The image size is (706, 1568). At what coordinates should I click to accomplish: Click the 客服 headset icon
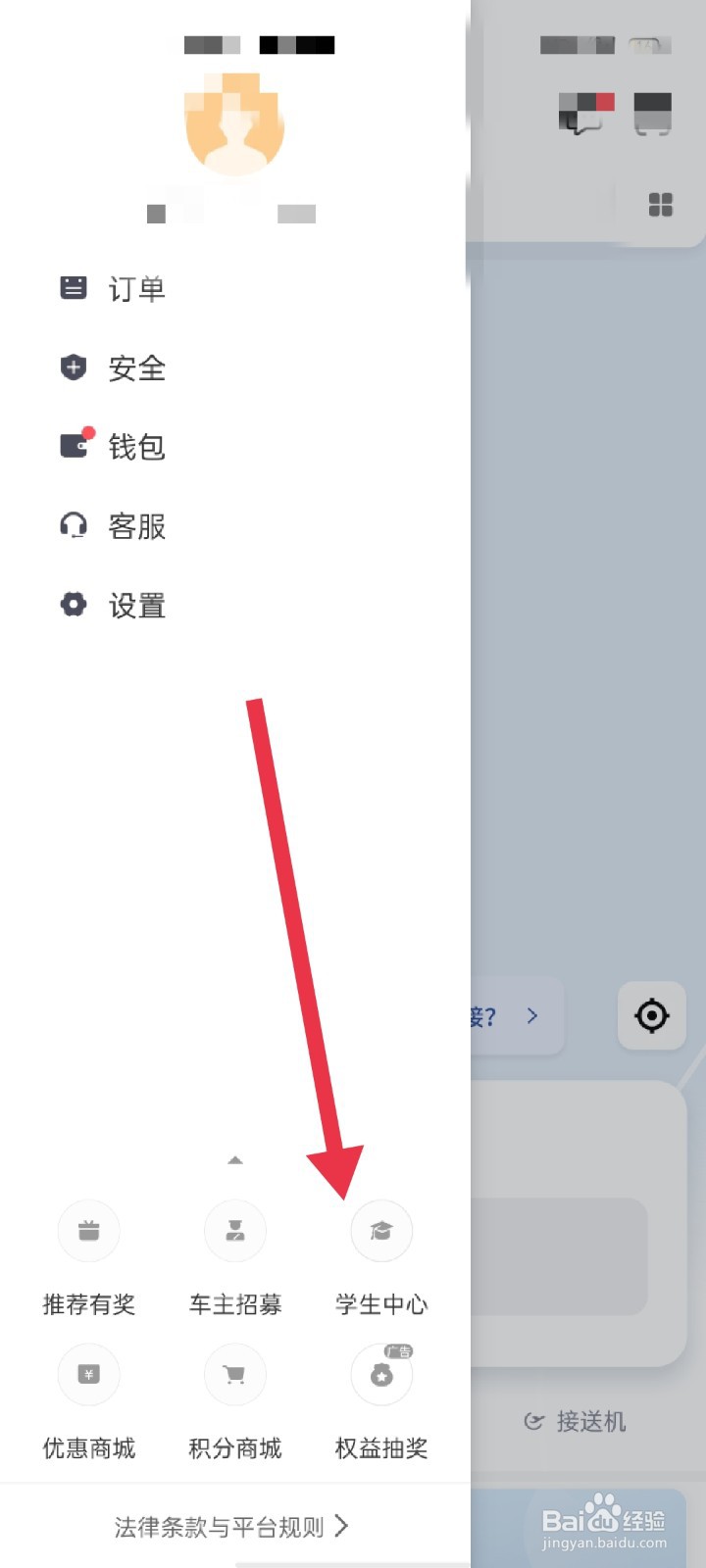pos(74,525)
